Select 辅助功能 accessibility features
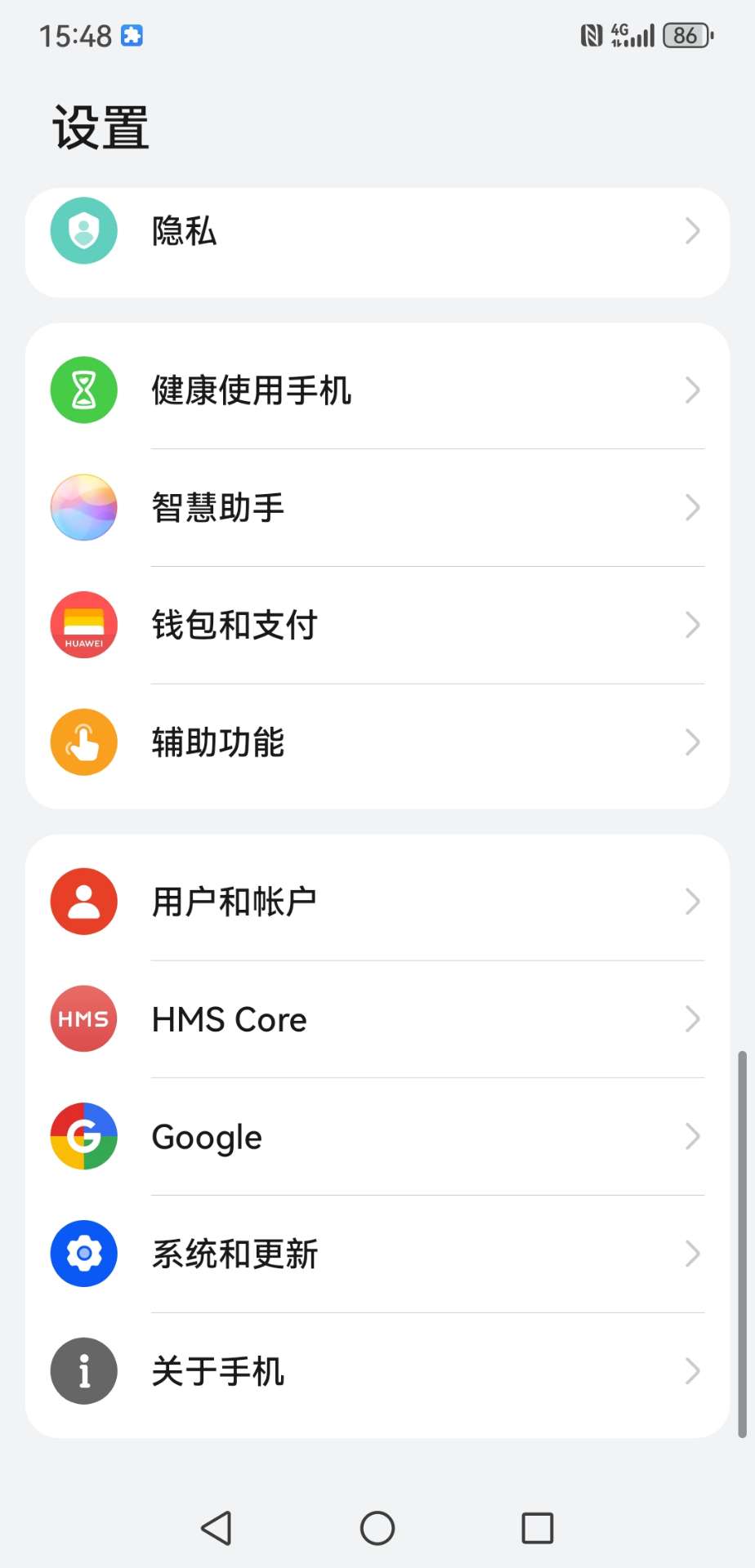 pos(377,742)
